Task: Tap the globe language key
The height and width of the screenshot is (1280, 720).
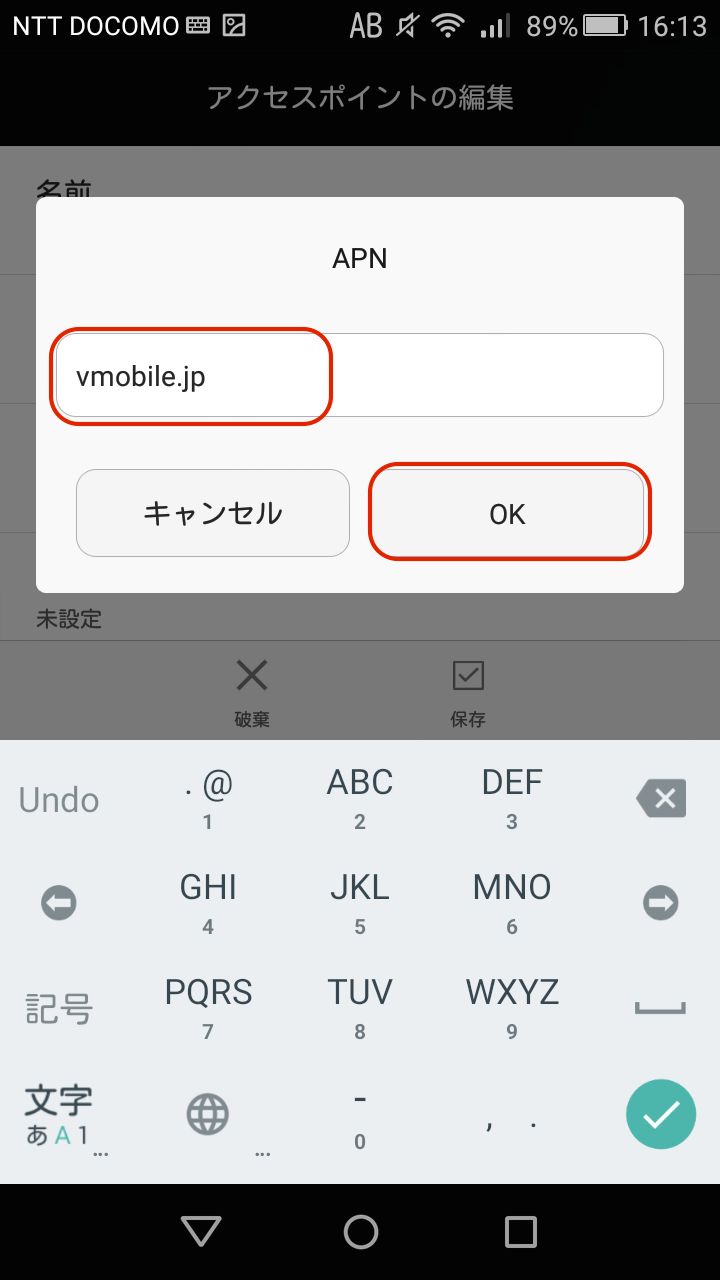Action: 208,1114
